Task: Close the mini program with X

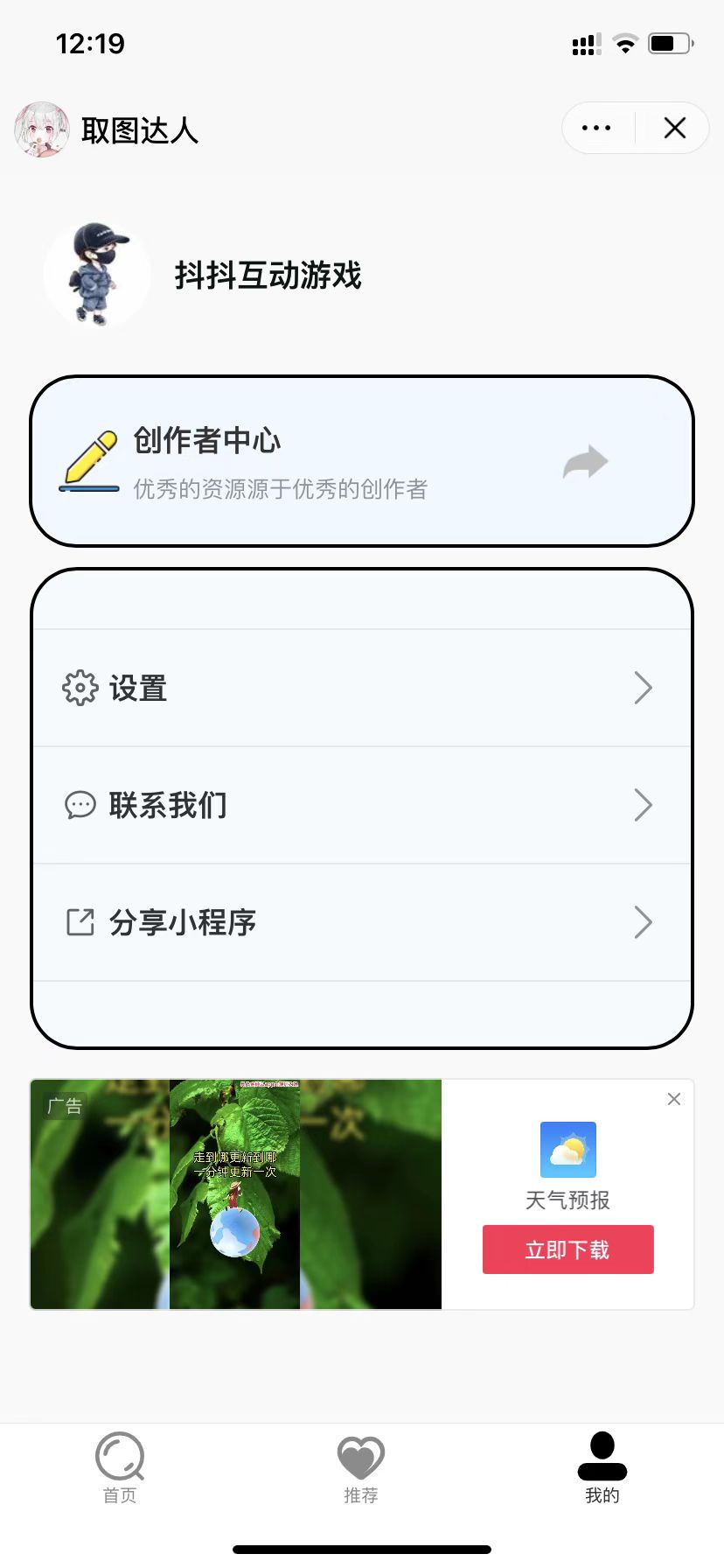Action: tap(674, 129)
